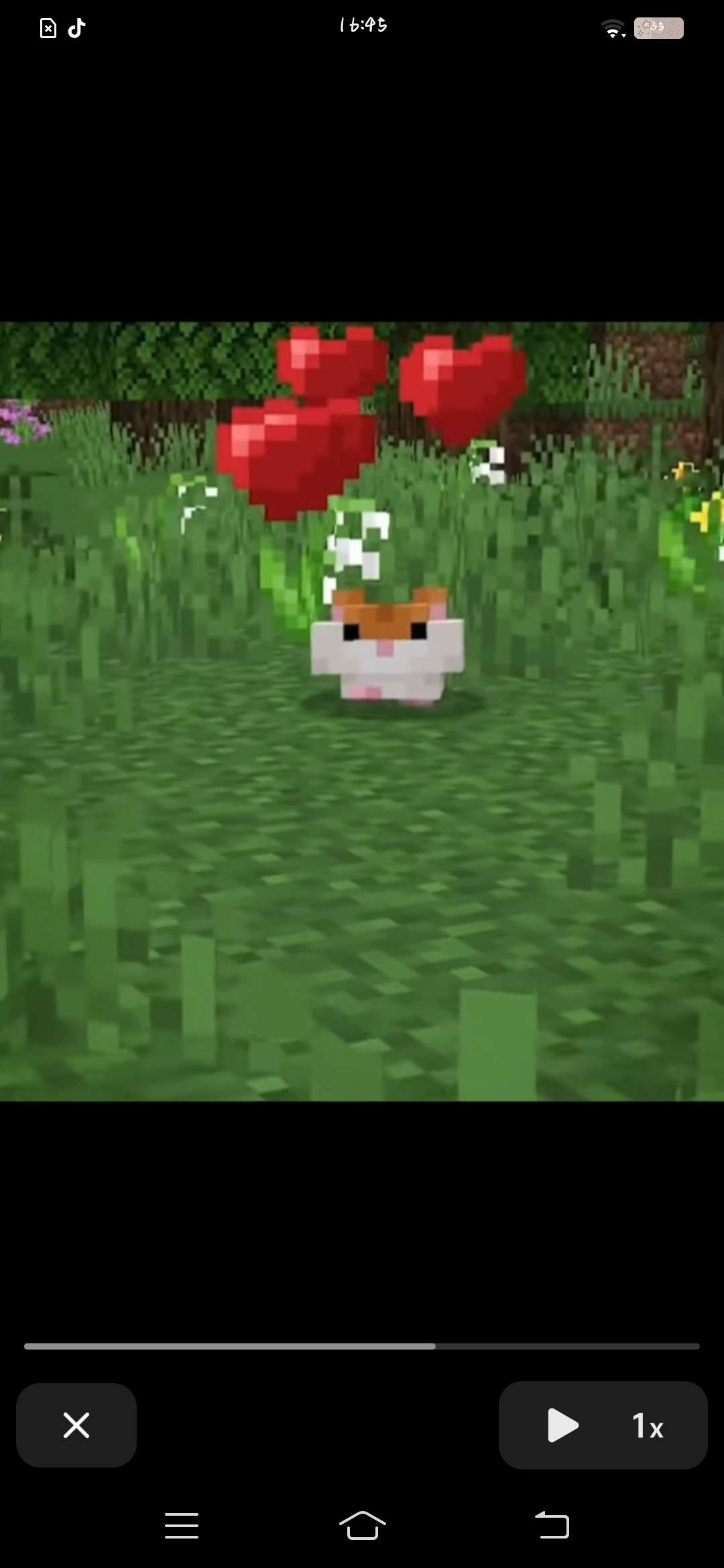
Task: Go back using the system back button
Action: (552, 1526)
